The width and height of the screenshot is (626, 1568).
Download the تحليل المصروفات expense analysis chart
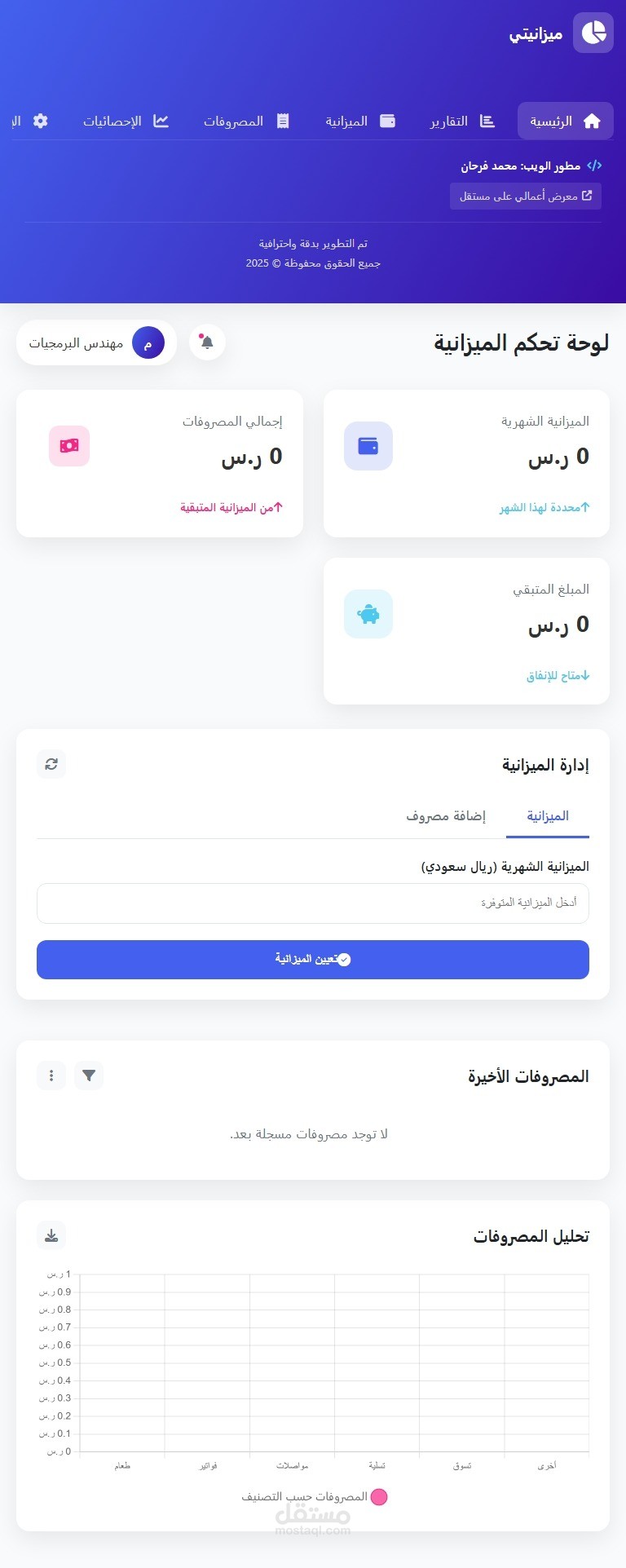click(x=51, y=1236)
